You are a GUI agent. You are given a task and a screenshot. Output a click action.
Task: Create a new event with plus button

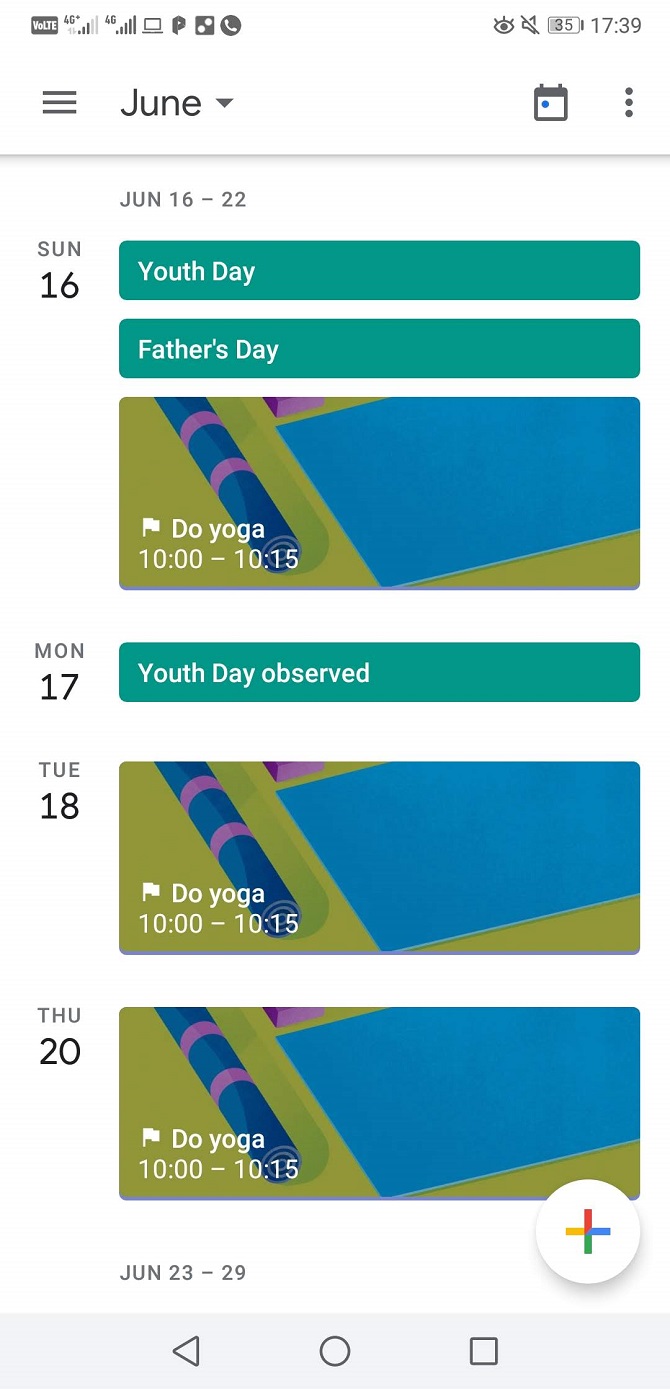click(588, 1231)
